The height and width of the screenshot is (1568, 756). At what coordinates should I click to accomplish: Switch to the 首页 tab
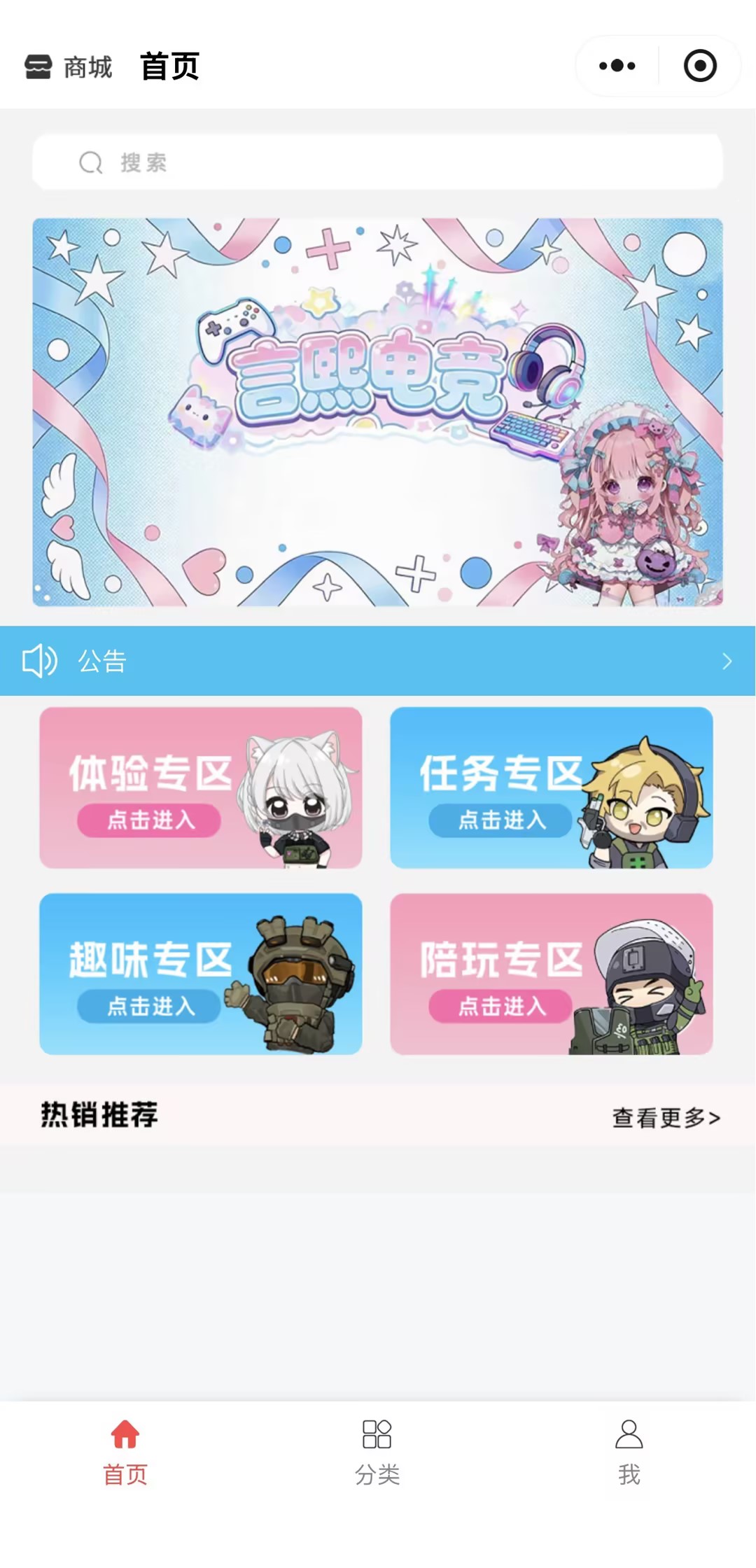pos(125,1452)
